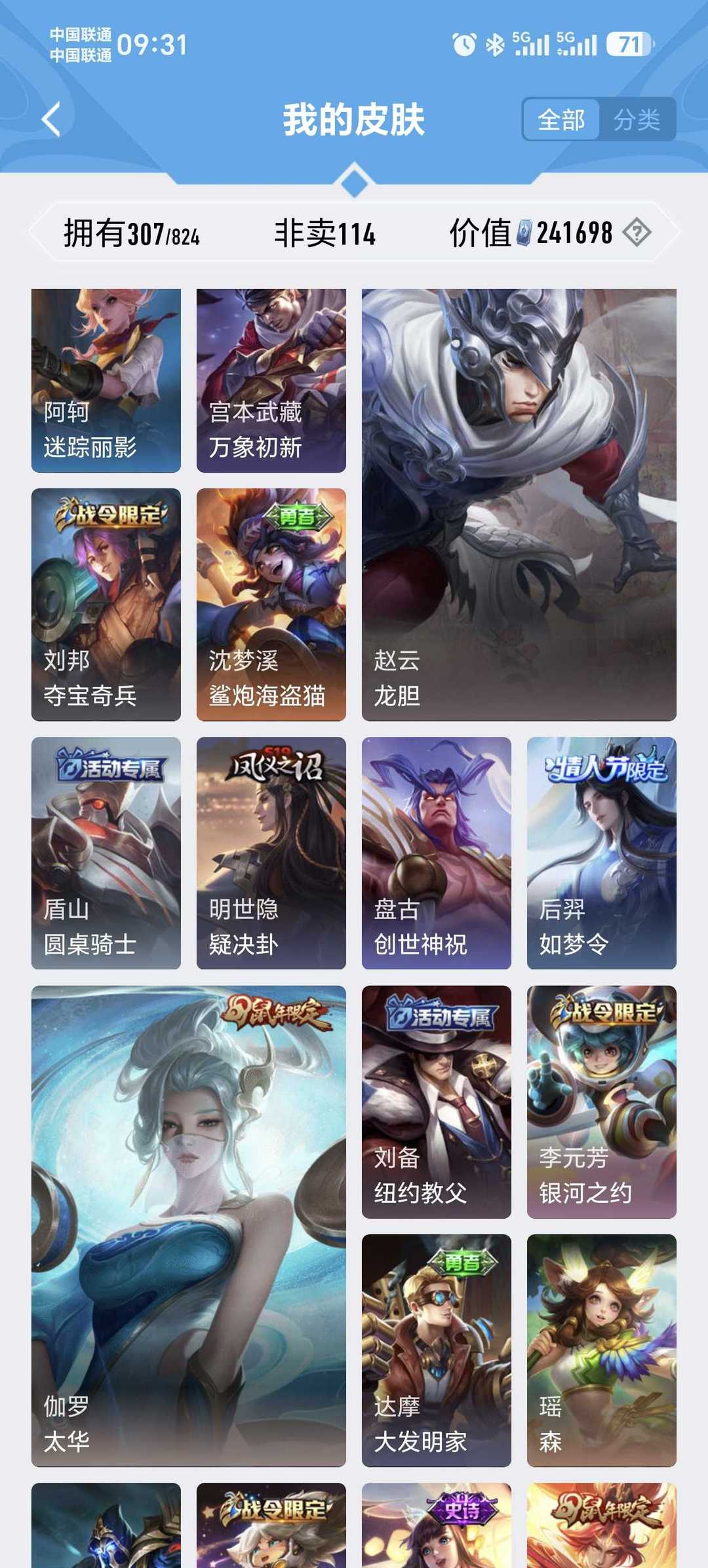The image size is (708, 1568).
Task: Open the 达摩 大发明家 skin
Action: coord(437,1350)
